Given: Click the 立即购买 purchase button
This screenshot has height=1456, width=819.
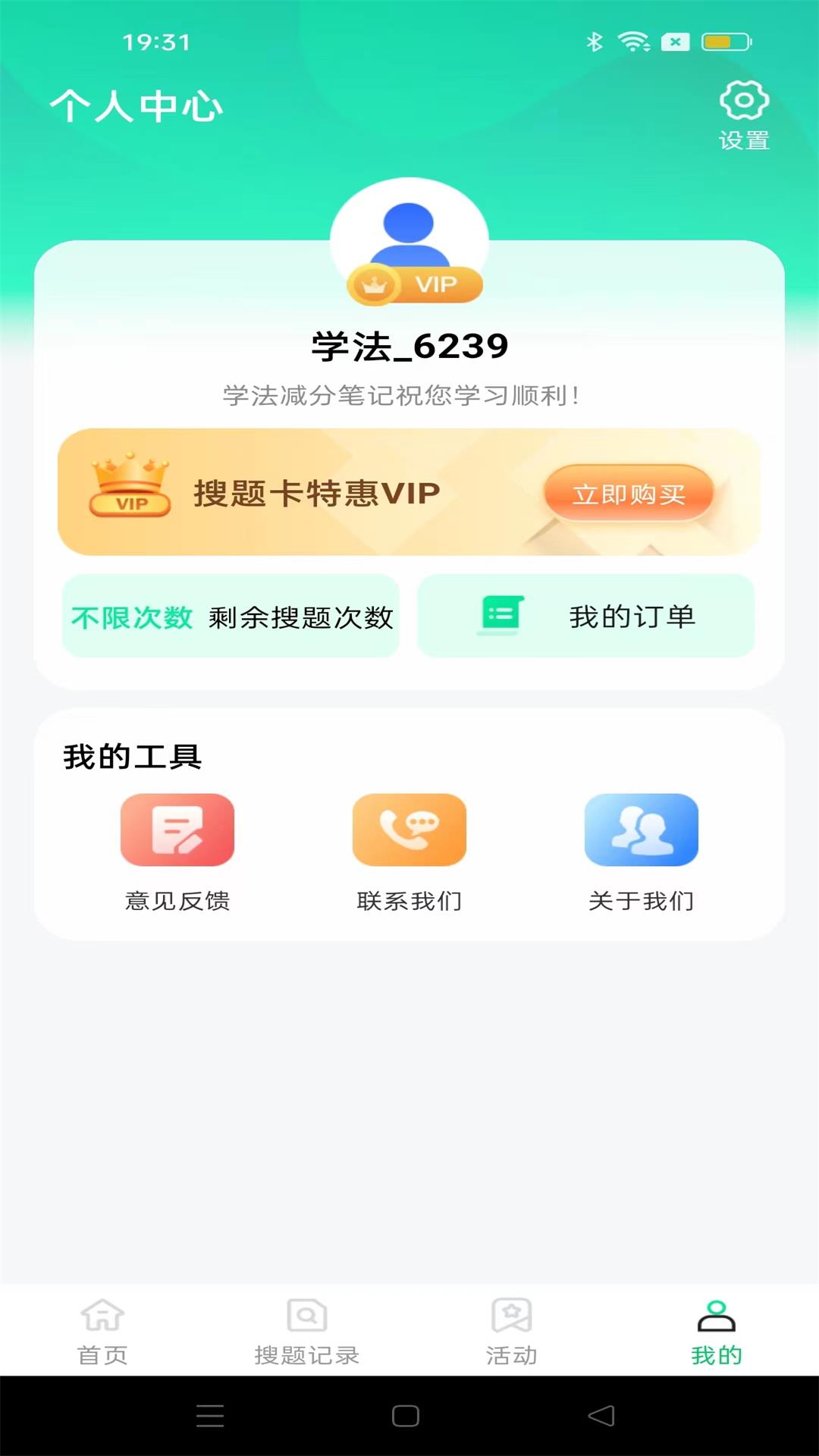Looking at the screenshot, I should [x=626, y=496].
